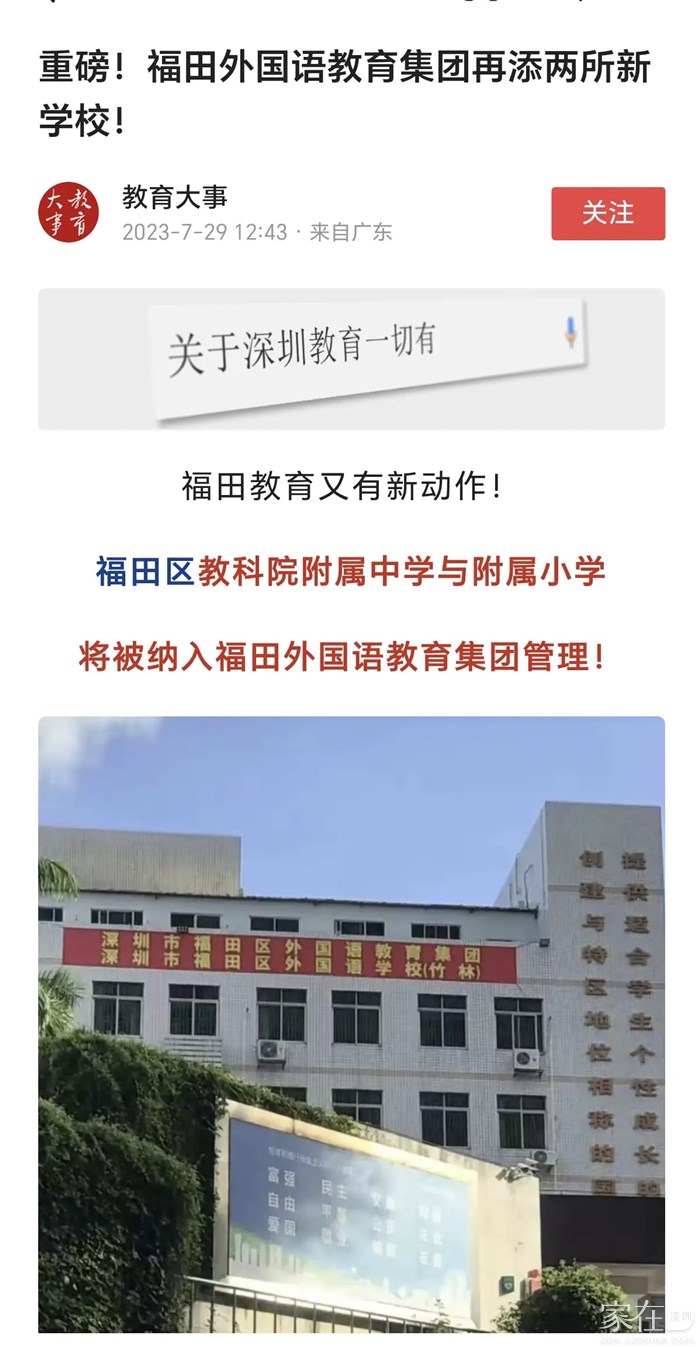Screen dimensions: 700x1347
Task: Open the school building photo
Action: coord(351,1023)
